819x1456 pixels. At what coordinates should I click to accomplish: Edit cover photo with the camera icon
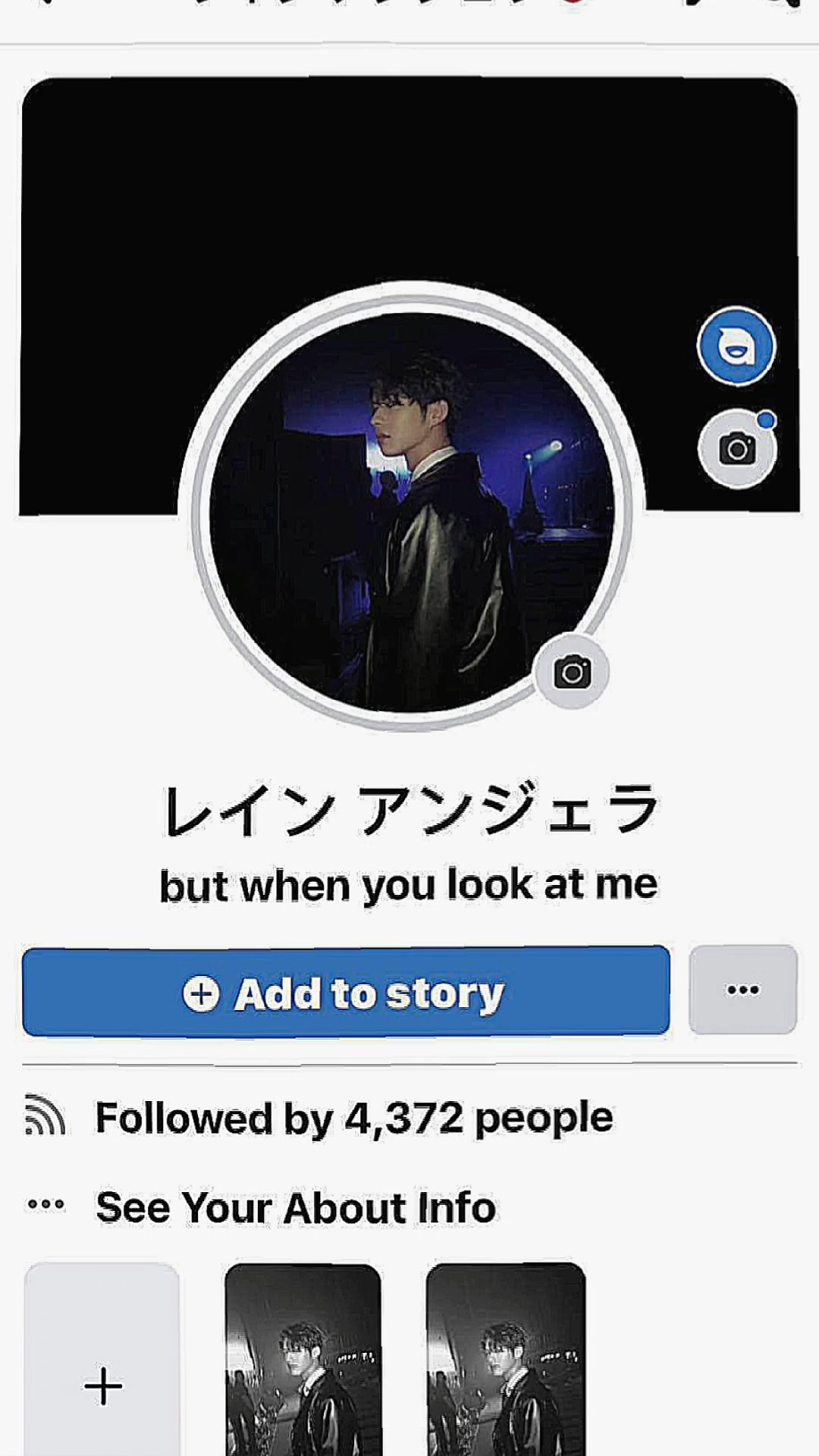(737, 449)
